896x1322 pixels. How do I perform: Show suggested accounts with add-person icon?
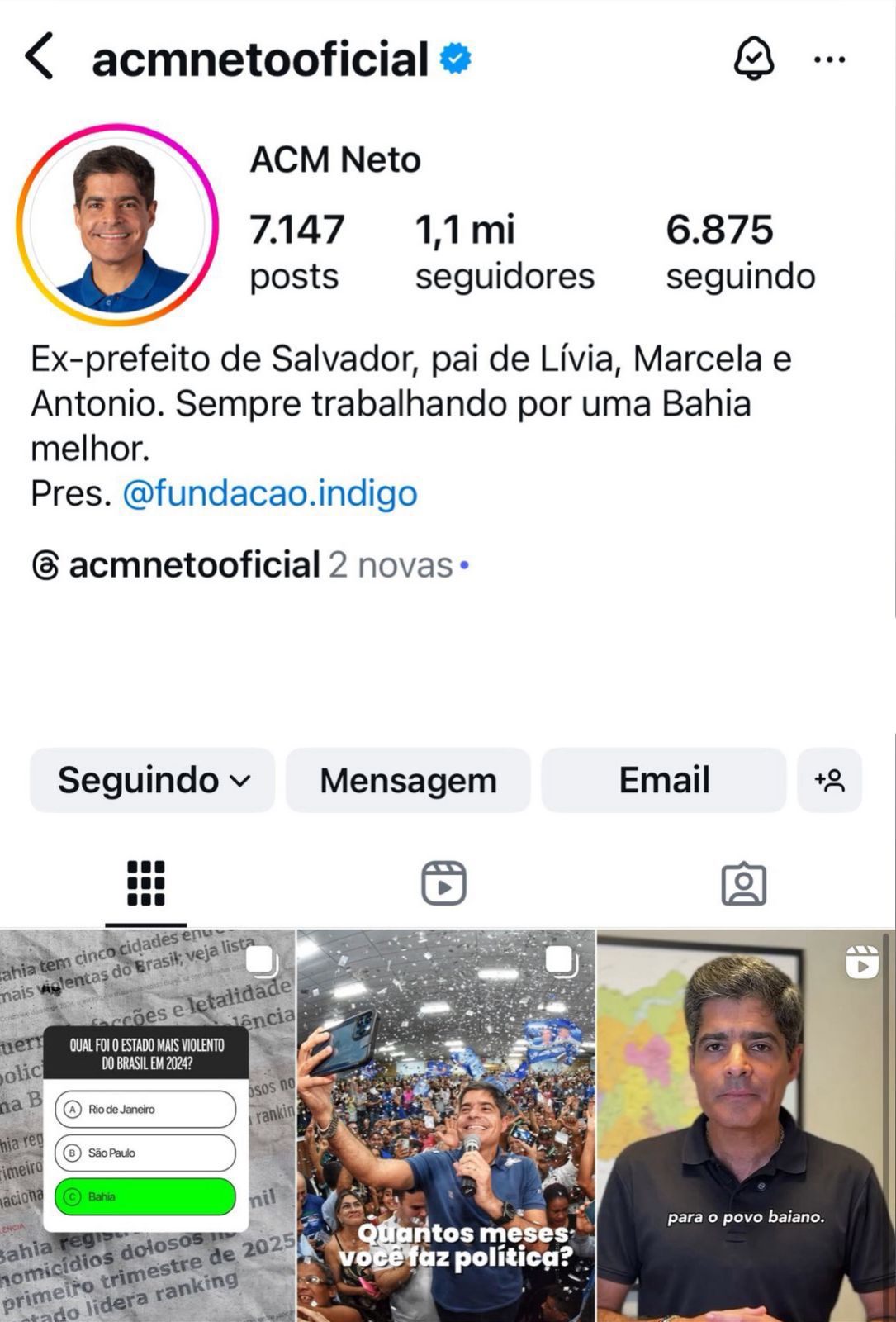click(829, 780)
